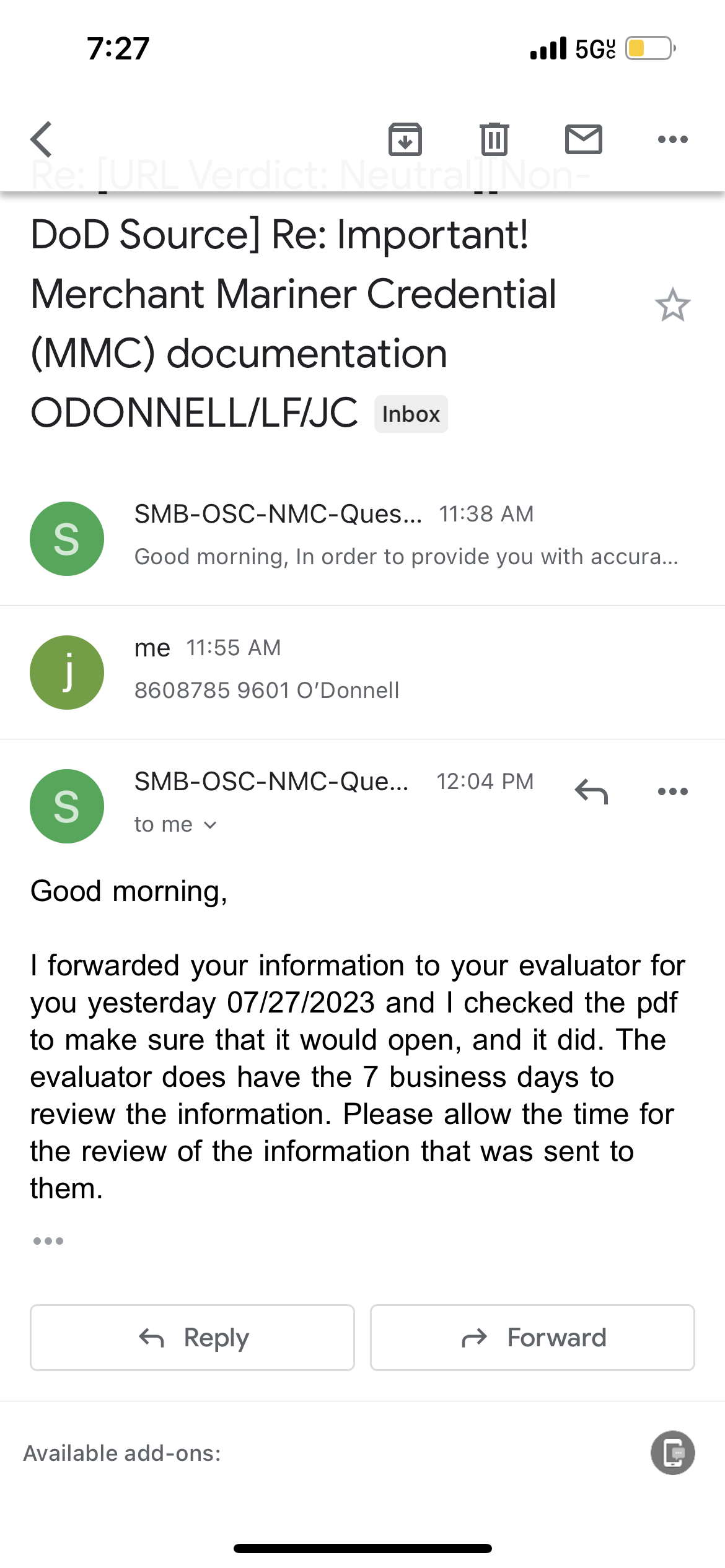Viewport: 725px width, 1568px height.
Task: Reply using arrow on 12:04 PM message
Action: tap(591, 791)
